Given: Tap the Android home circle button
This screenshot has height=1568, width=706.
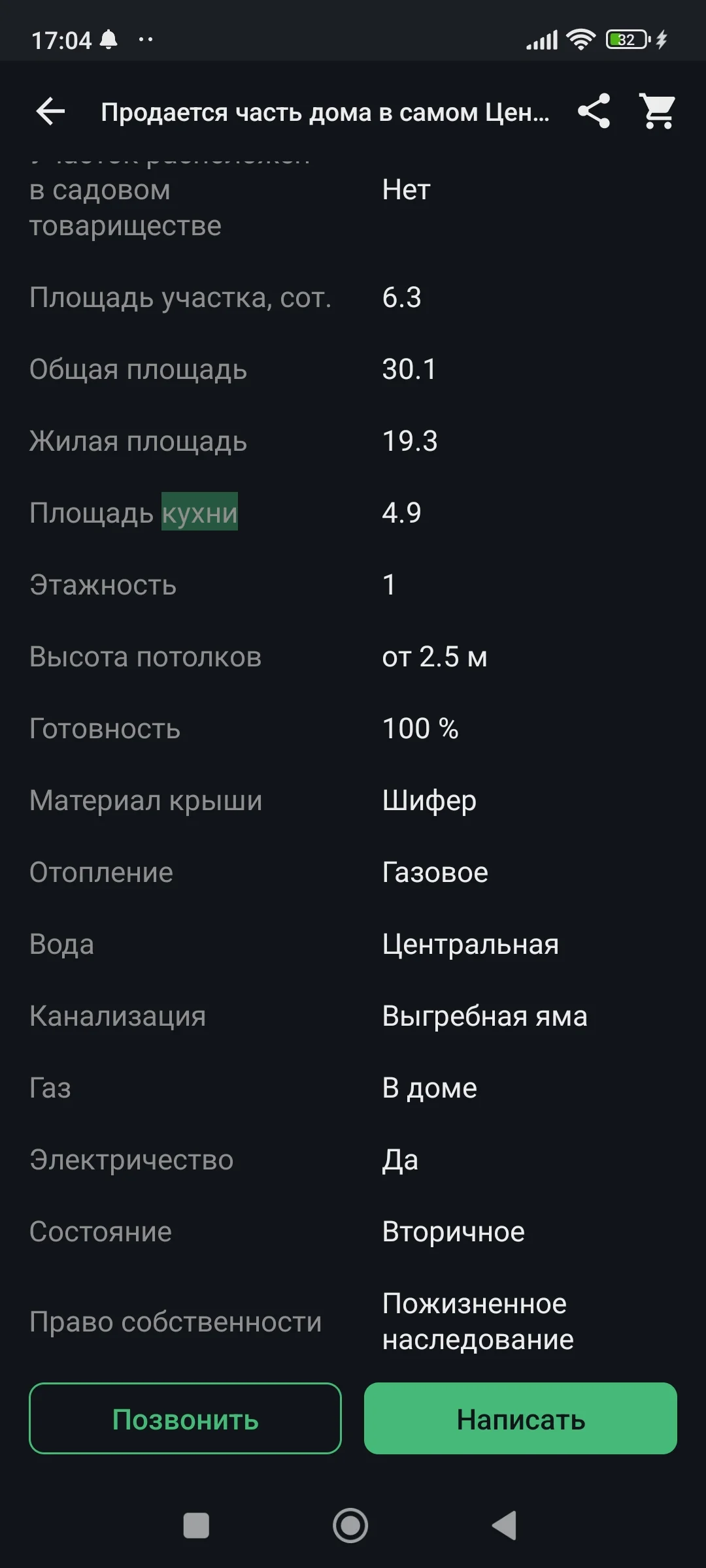Looking at the screenshot, I should (351, 1523).
